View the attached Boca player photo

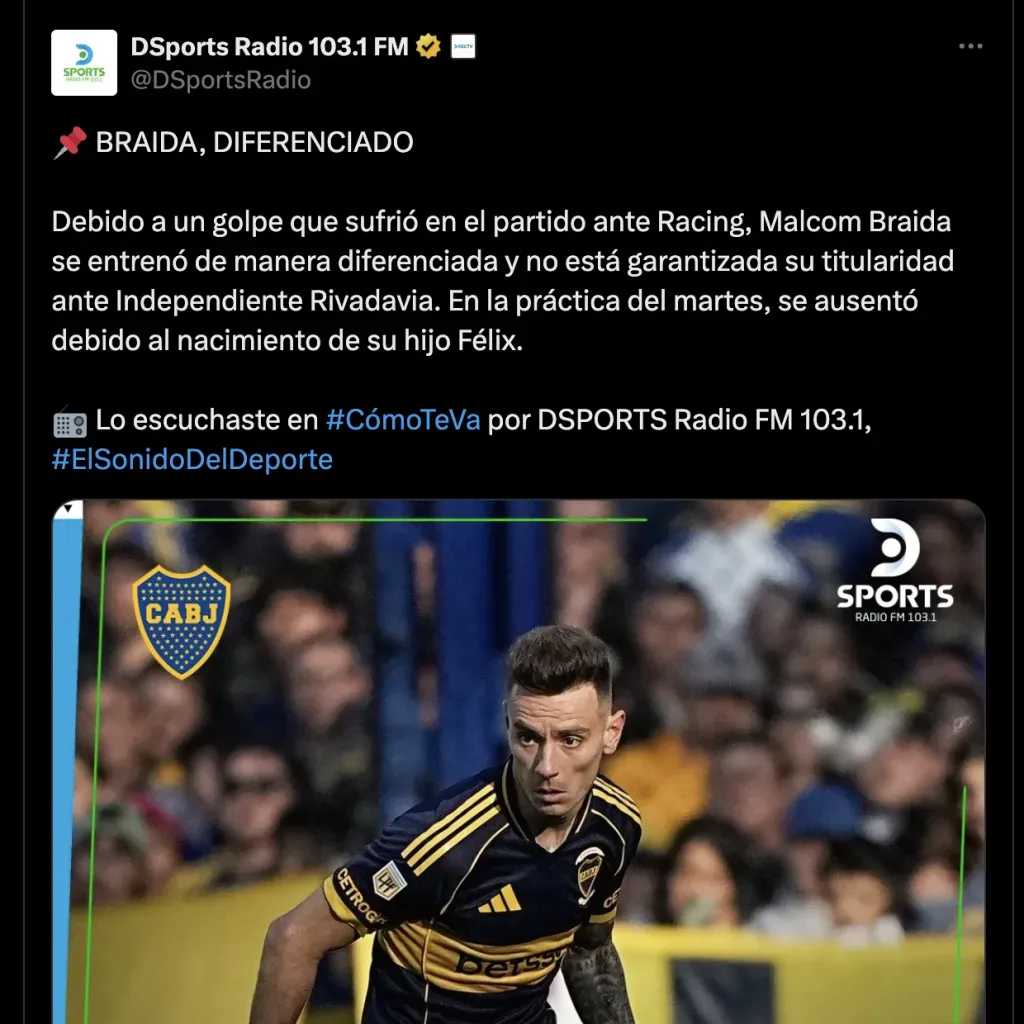click(518, 760)
